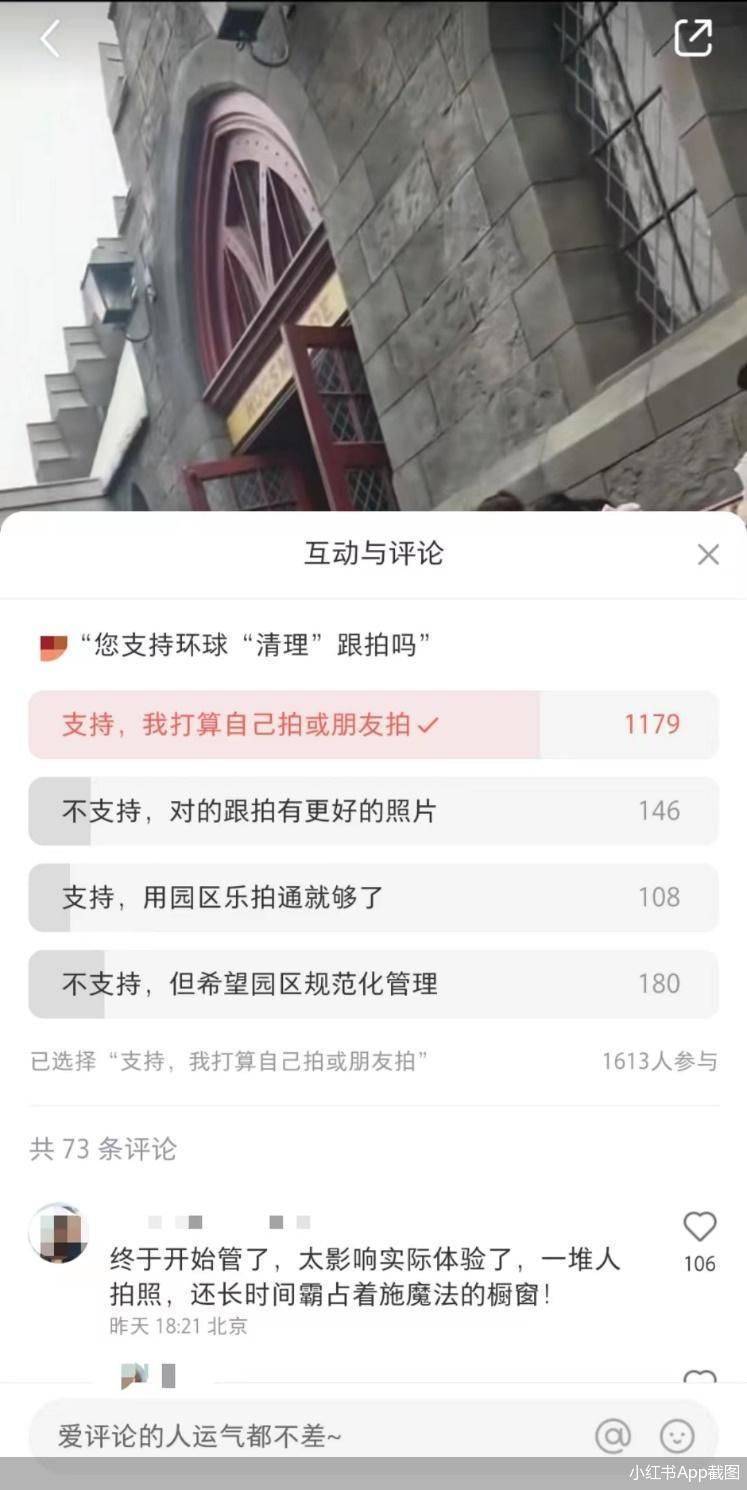
Task: Like the comment starting with 终于开始管了
Action: tap(699, 1228)
